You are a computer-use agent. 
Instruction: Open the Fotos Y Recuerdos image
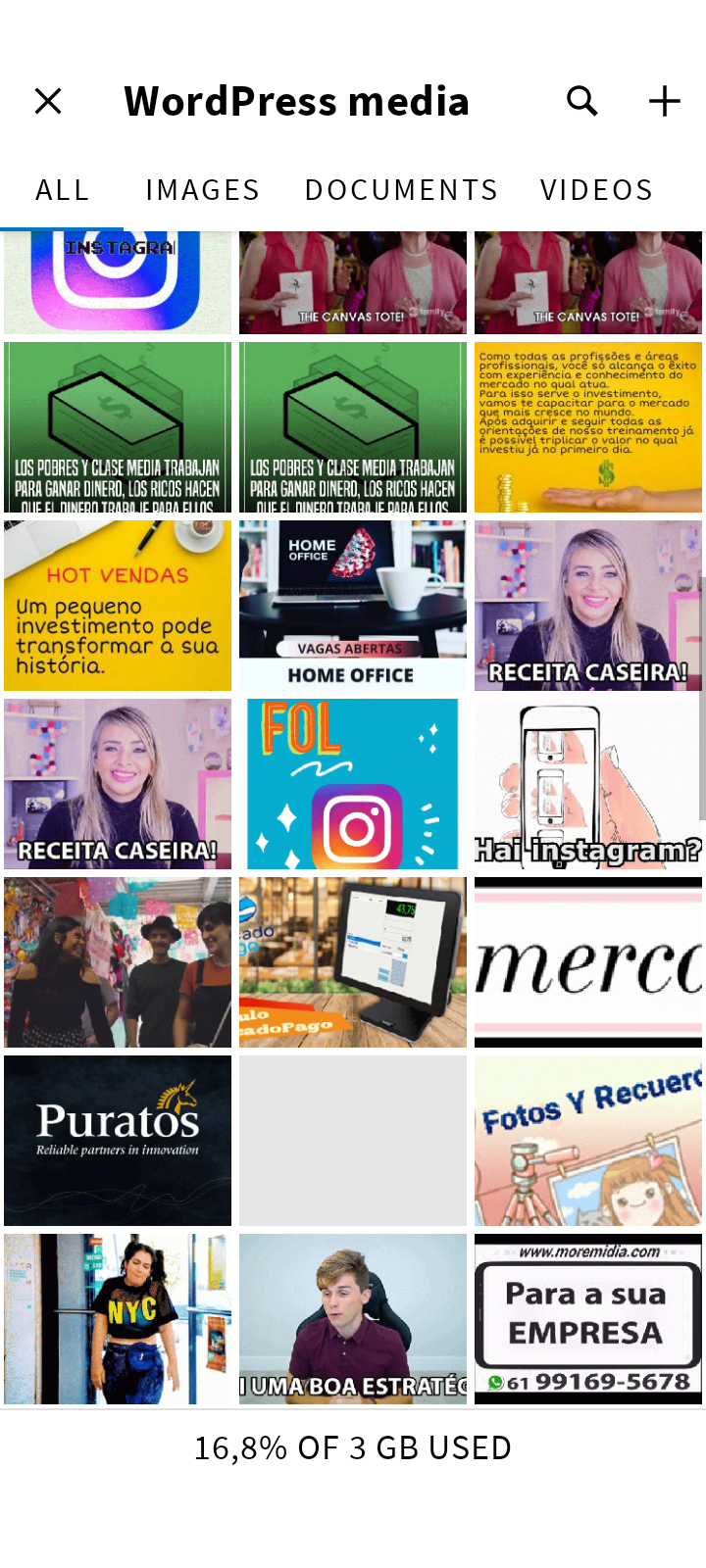588,1141
